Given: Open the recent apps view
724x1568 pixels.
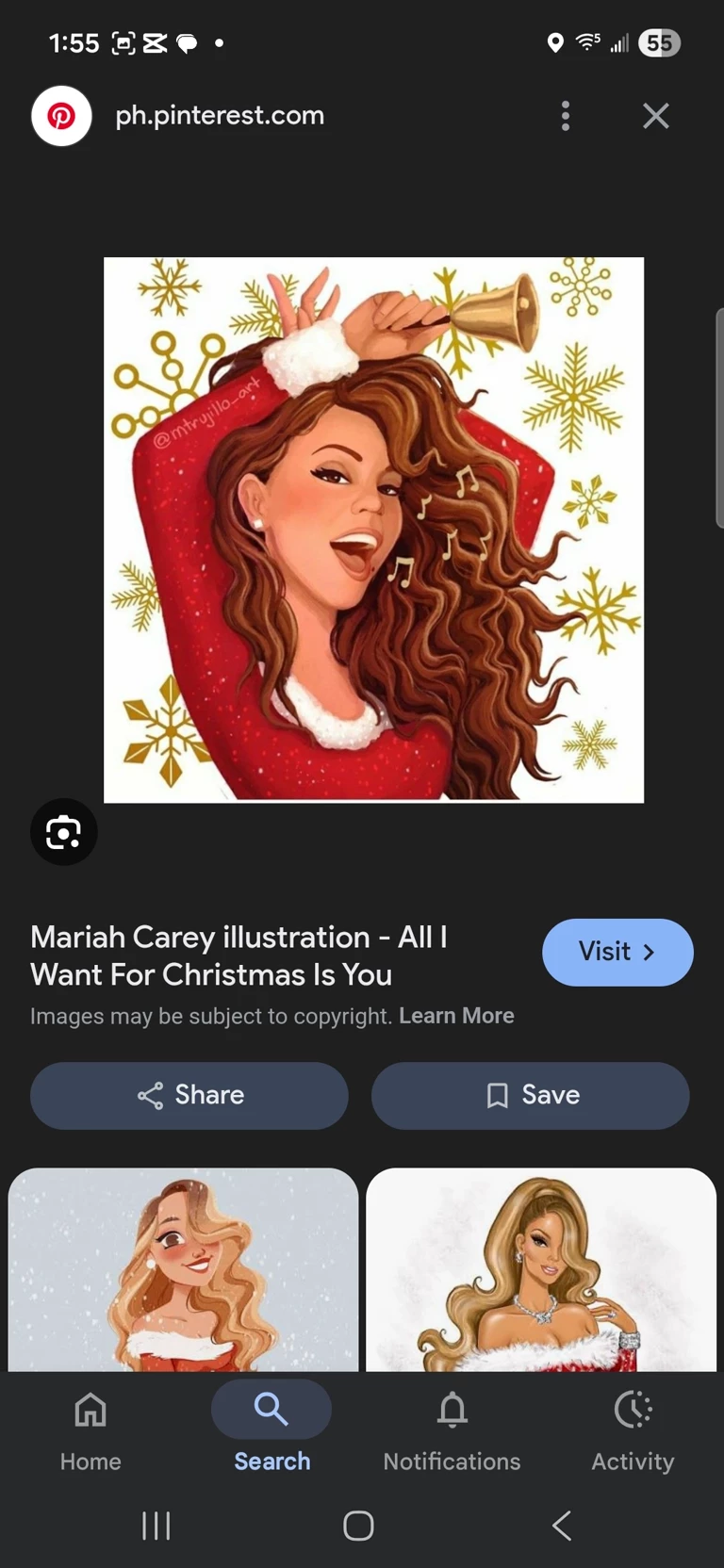Looking at the screenshot, I should 156,1525.
